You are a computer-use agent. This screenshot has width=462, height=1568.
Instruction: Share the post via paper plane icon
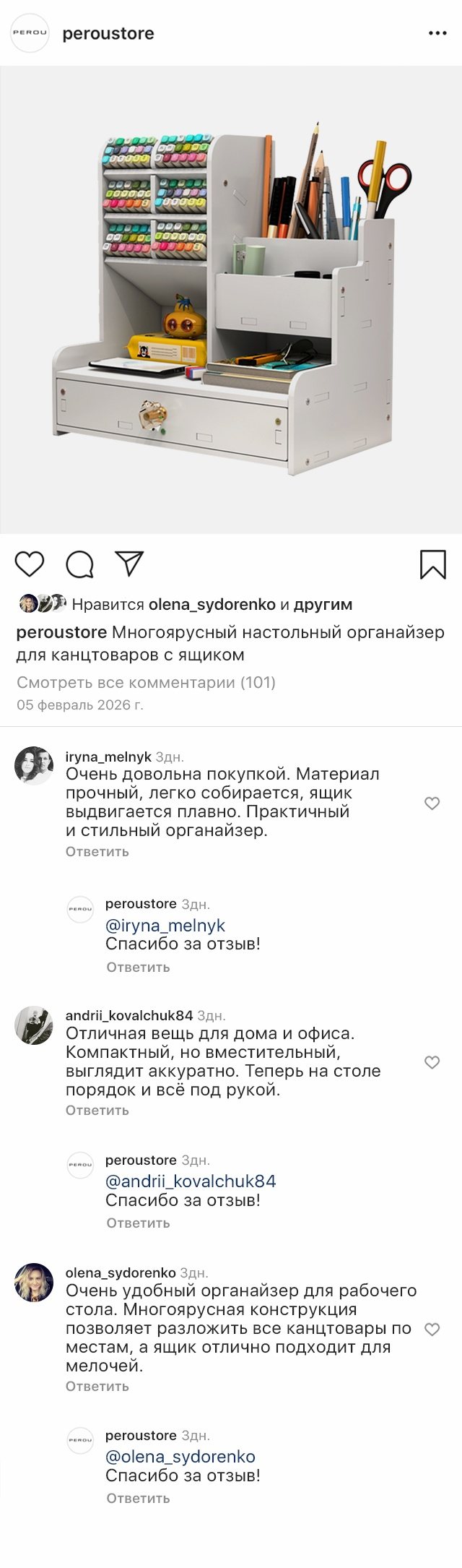click(x=130, y=564)
